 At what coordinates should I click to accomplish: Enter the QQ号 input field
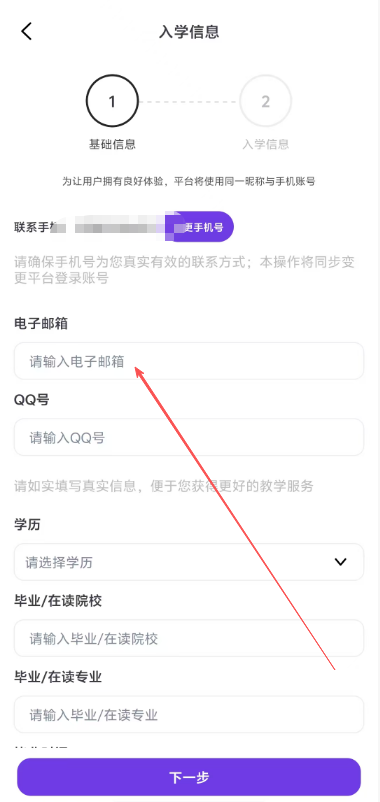pyautogui.click(x=189, y=437)
